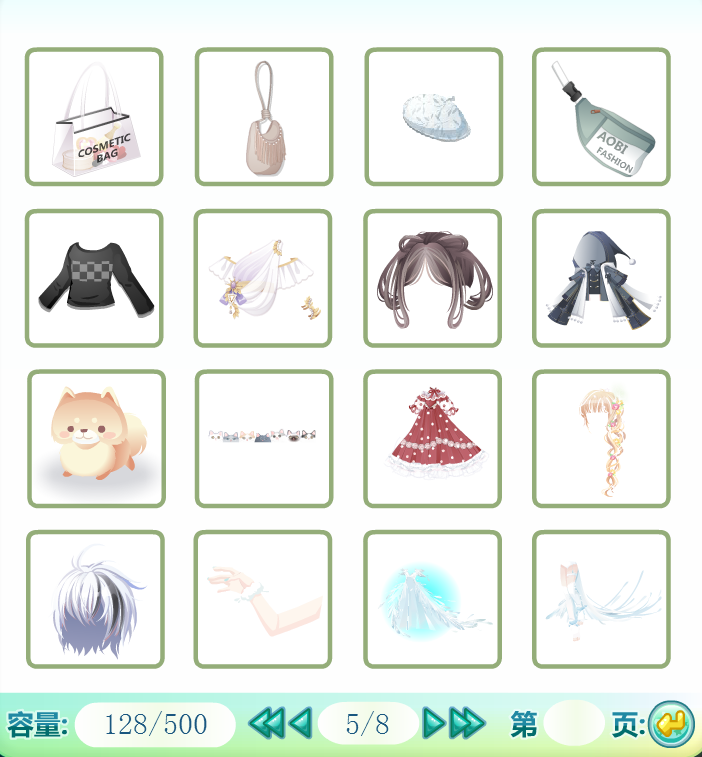
Task: Select the beige fringe wristlet bag
Action: coord(263,117)
